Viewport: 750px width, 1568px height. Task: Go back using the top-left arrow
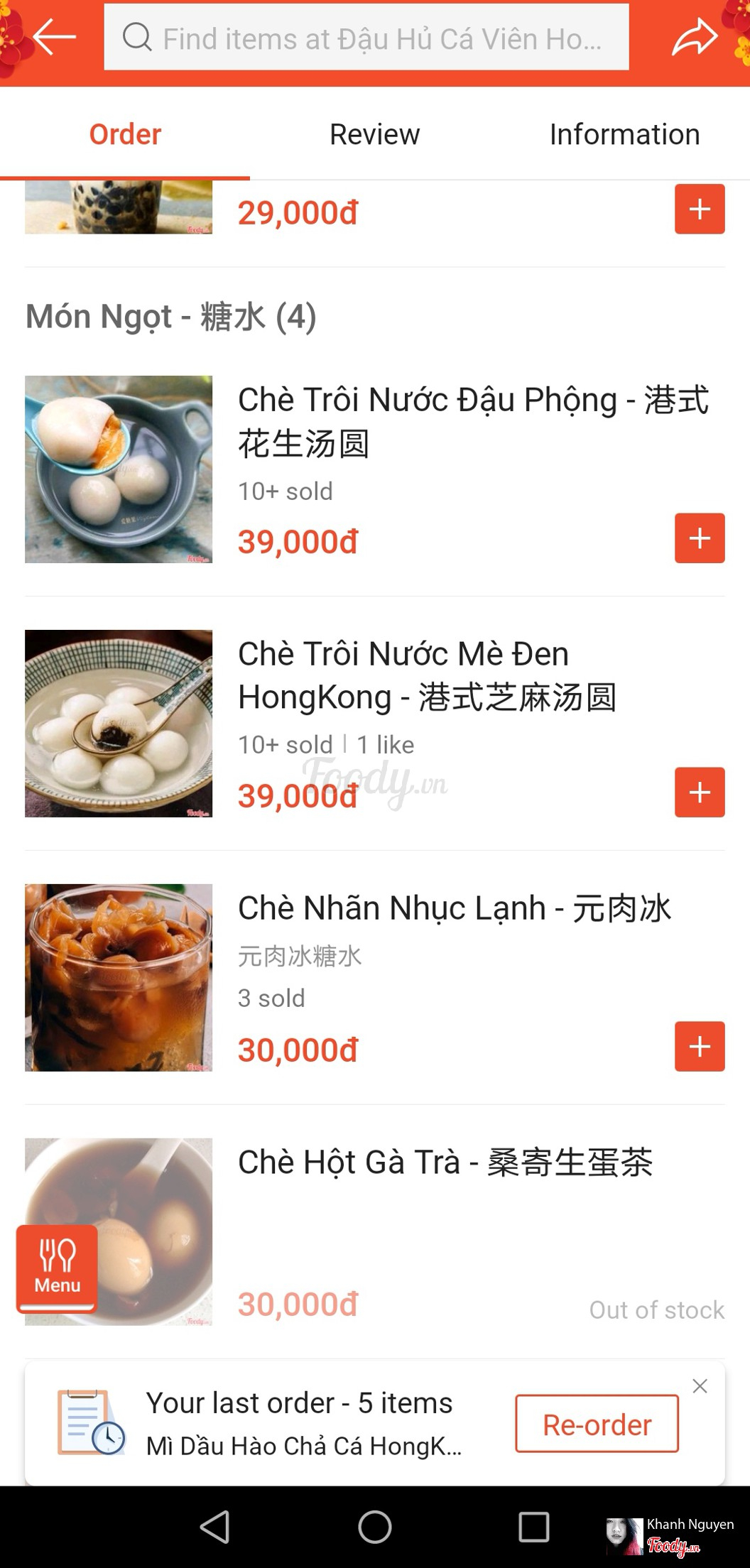[54, 37]
